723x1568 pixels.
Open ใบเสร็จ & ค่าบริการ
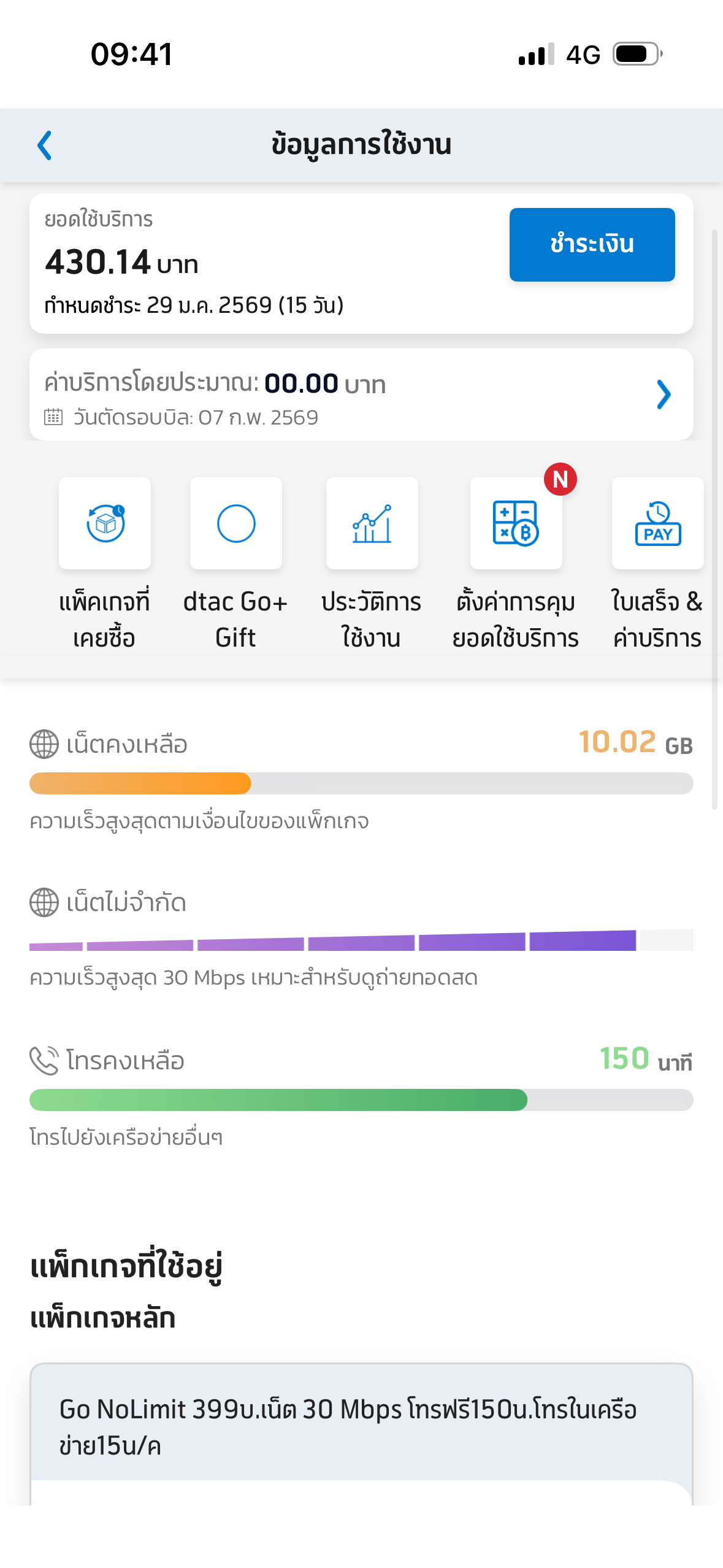[657, 523]
